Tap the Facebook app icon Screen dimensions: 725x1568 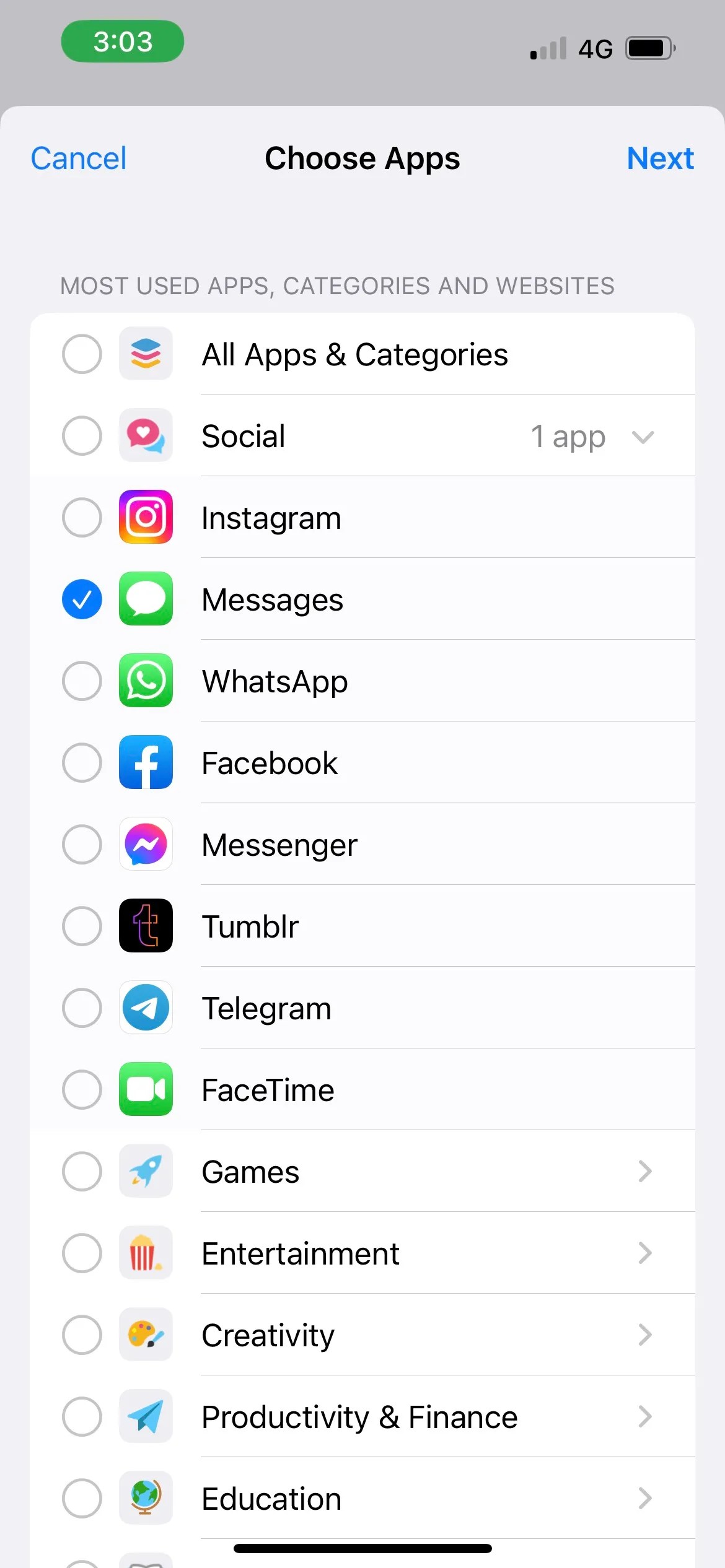(x=146, y=763)
